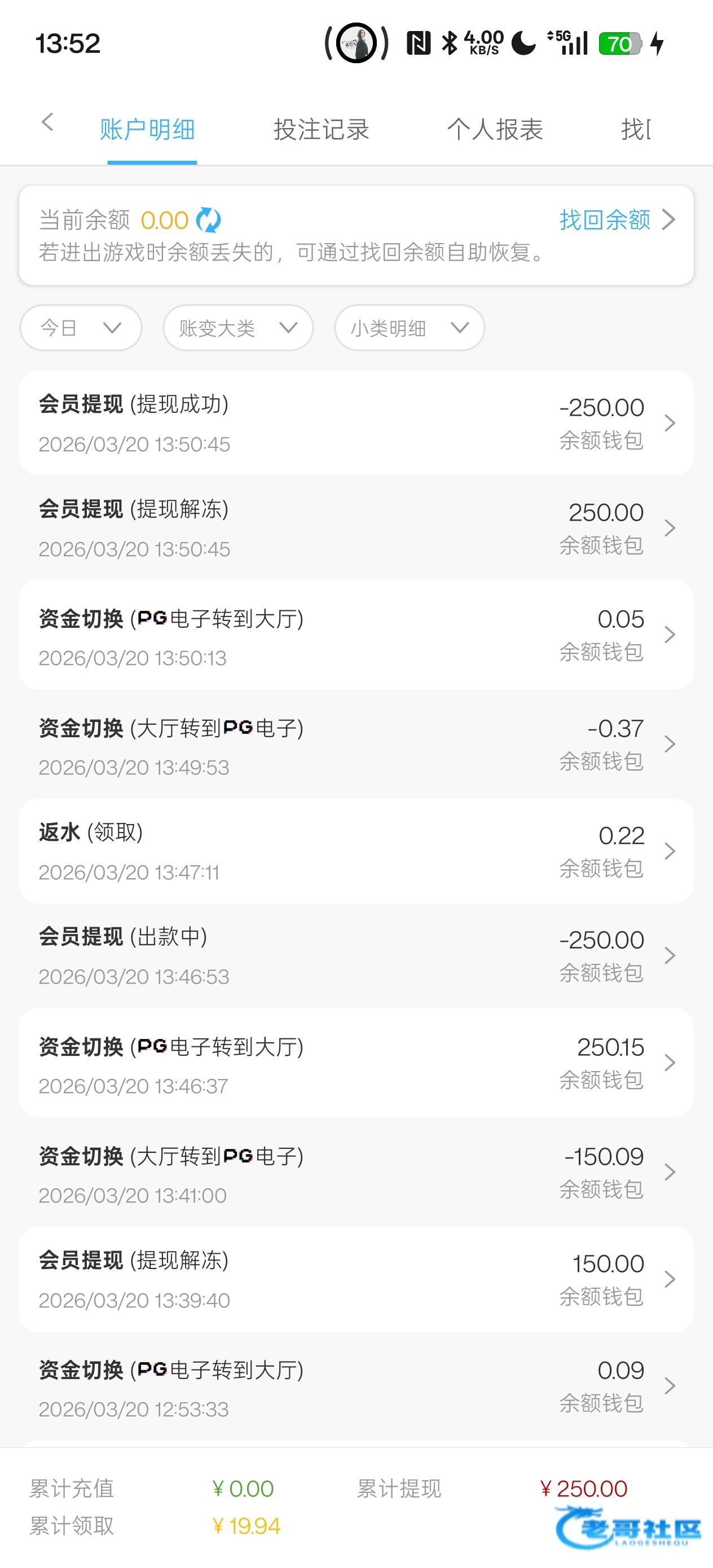The height and width of the screenshot is (1568, 713).
Task: View the 0.09 PG电子转到大厅 transfer
Action: (x=356, y=1386)
